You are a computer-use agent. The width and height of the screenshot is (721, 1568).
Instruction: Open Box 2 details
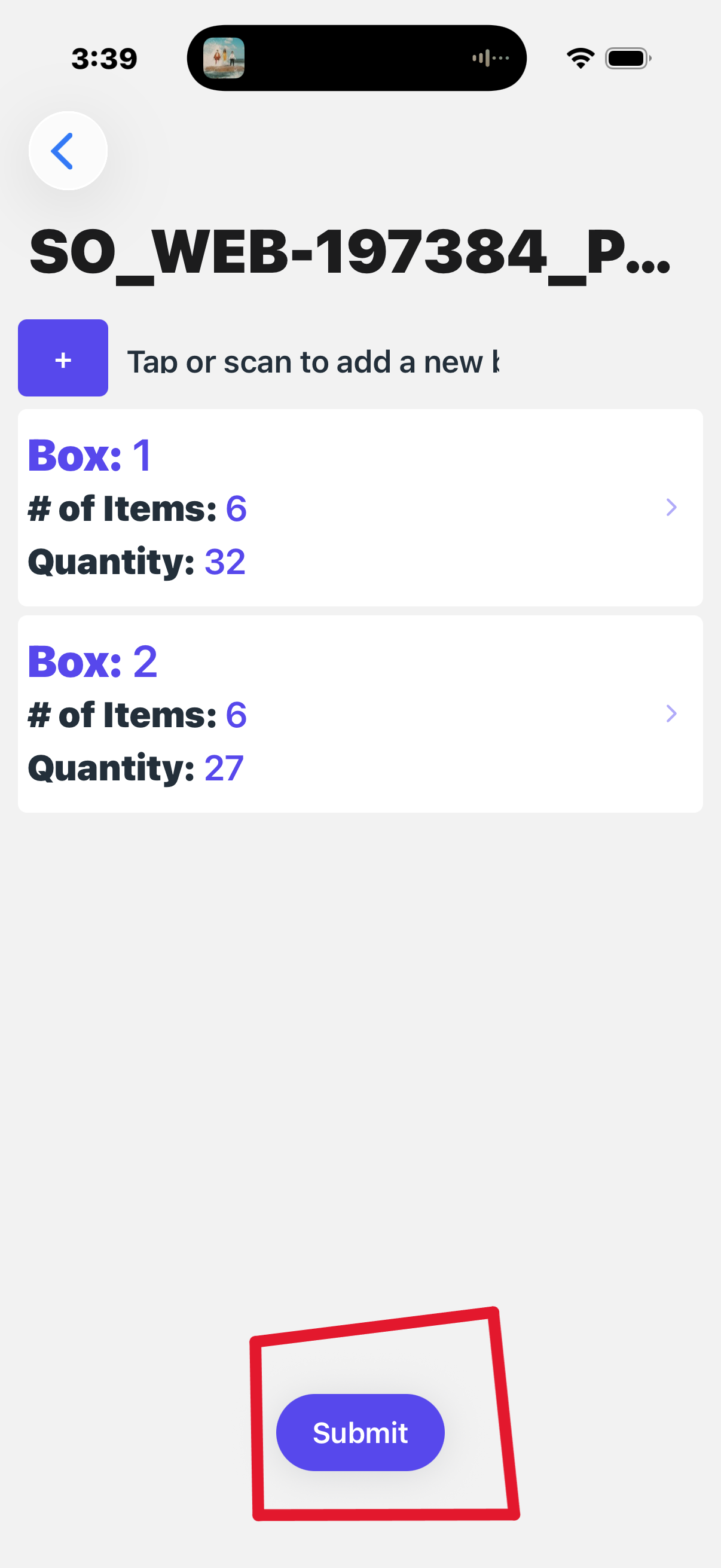coord(360,714)
